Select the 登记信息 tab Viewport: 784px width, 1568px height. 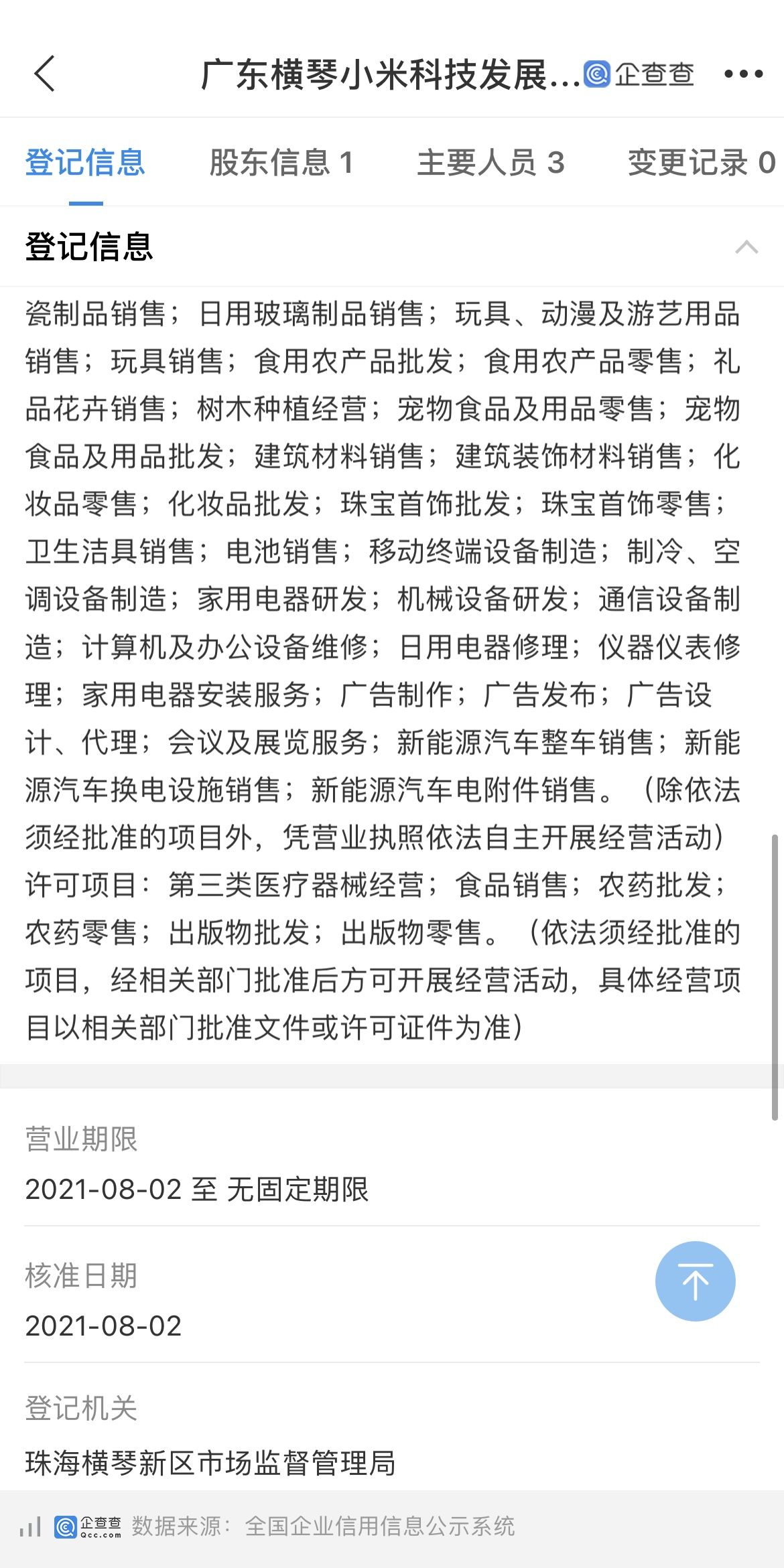click(x=85, y=163)
